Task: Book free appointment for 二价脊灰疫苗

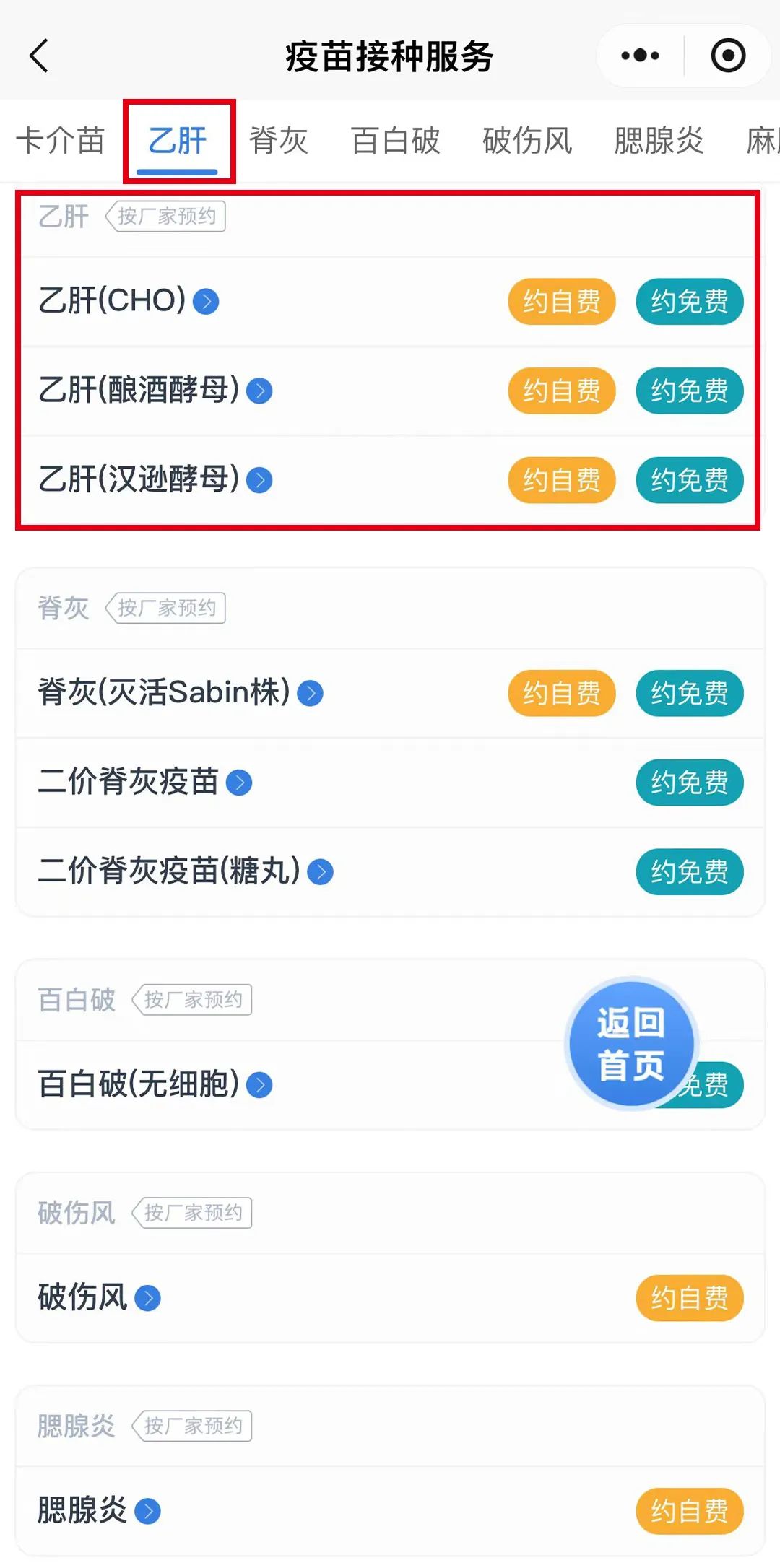Action: 689,782
